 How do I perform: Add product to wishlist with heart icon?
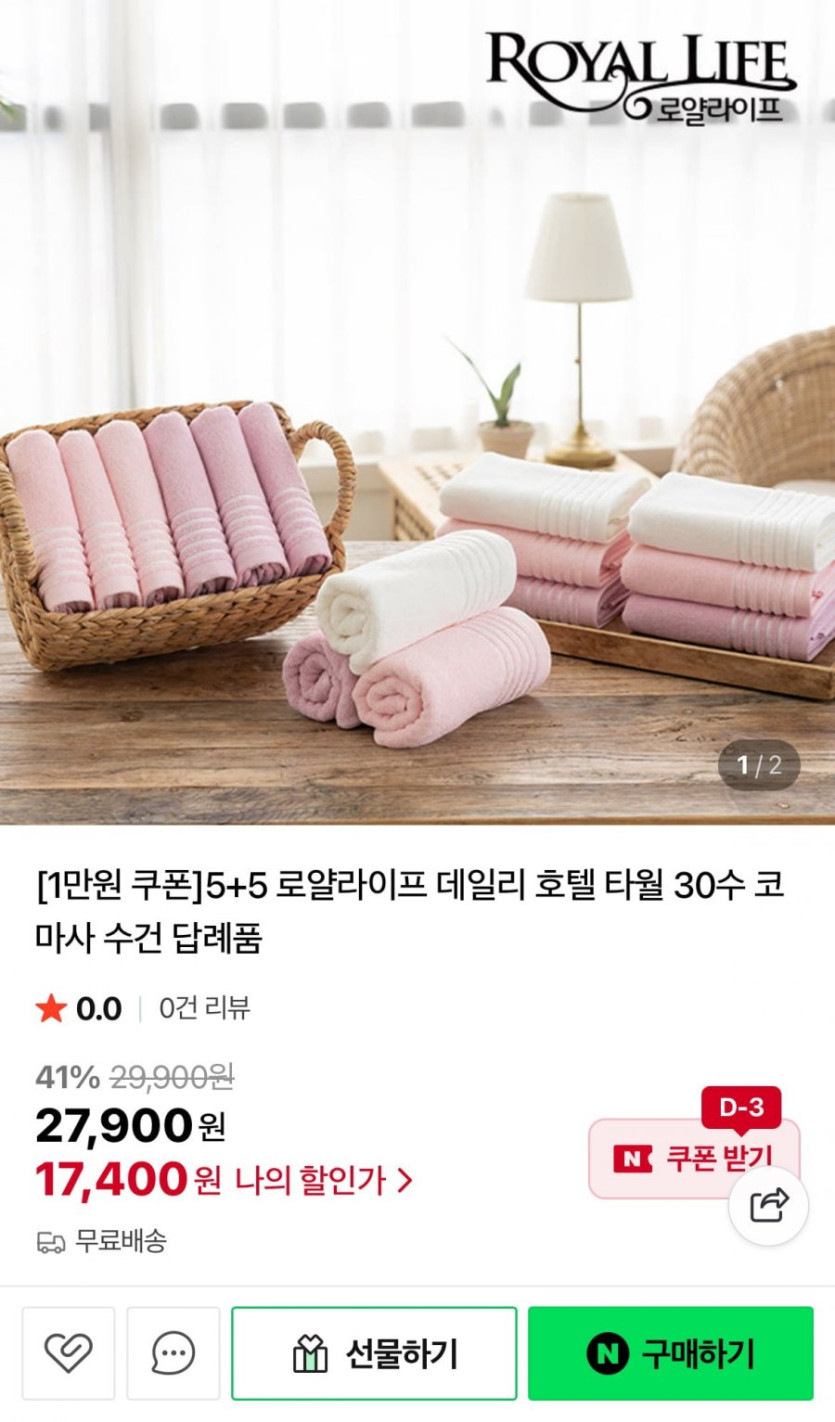point(68,1353)
